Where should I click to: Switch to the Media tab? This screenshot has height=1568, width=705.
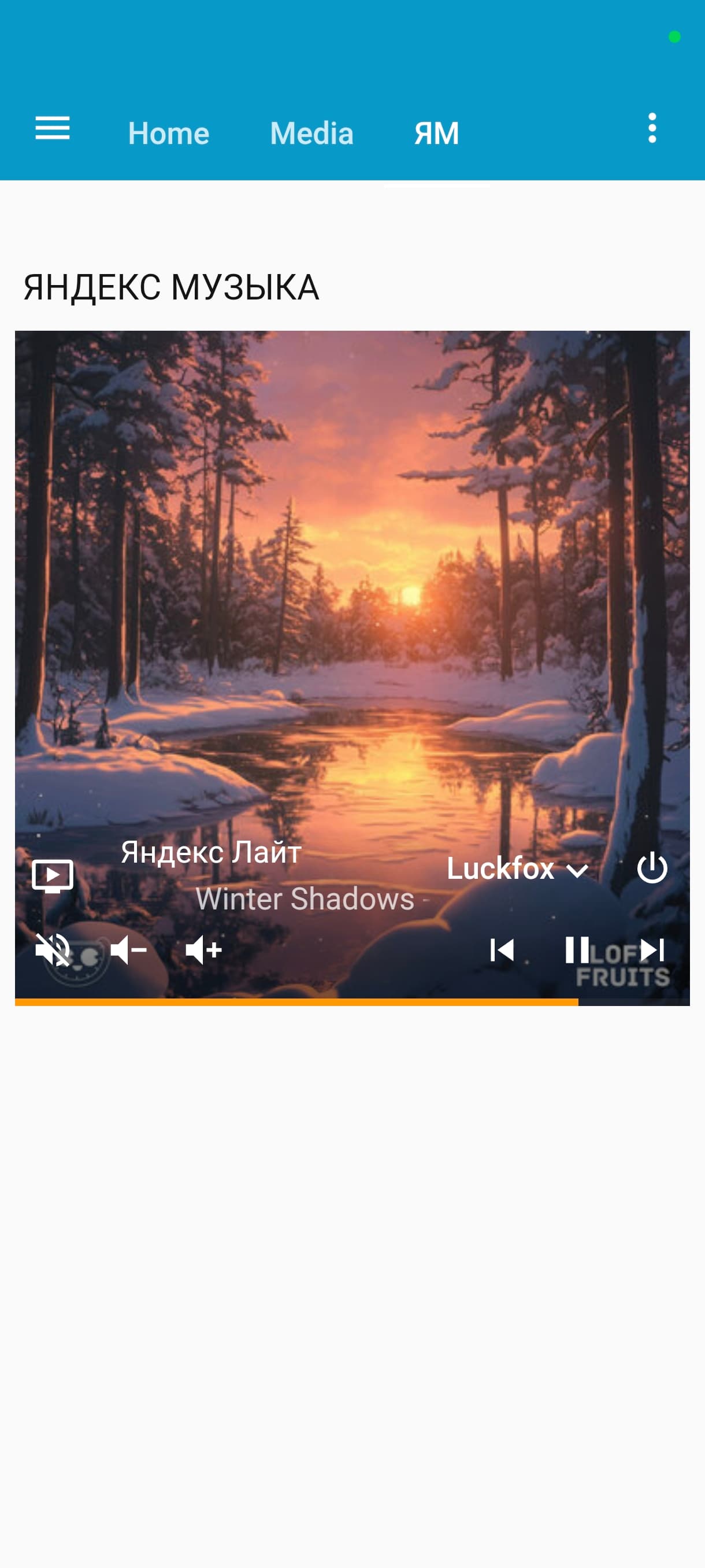[x=311, y=134]
